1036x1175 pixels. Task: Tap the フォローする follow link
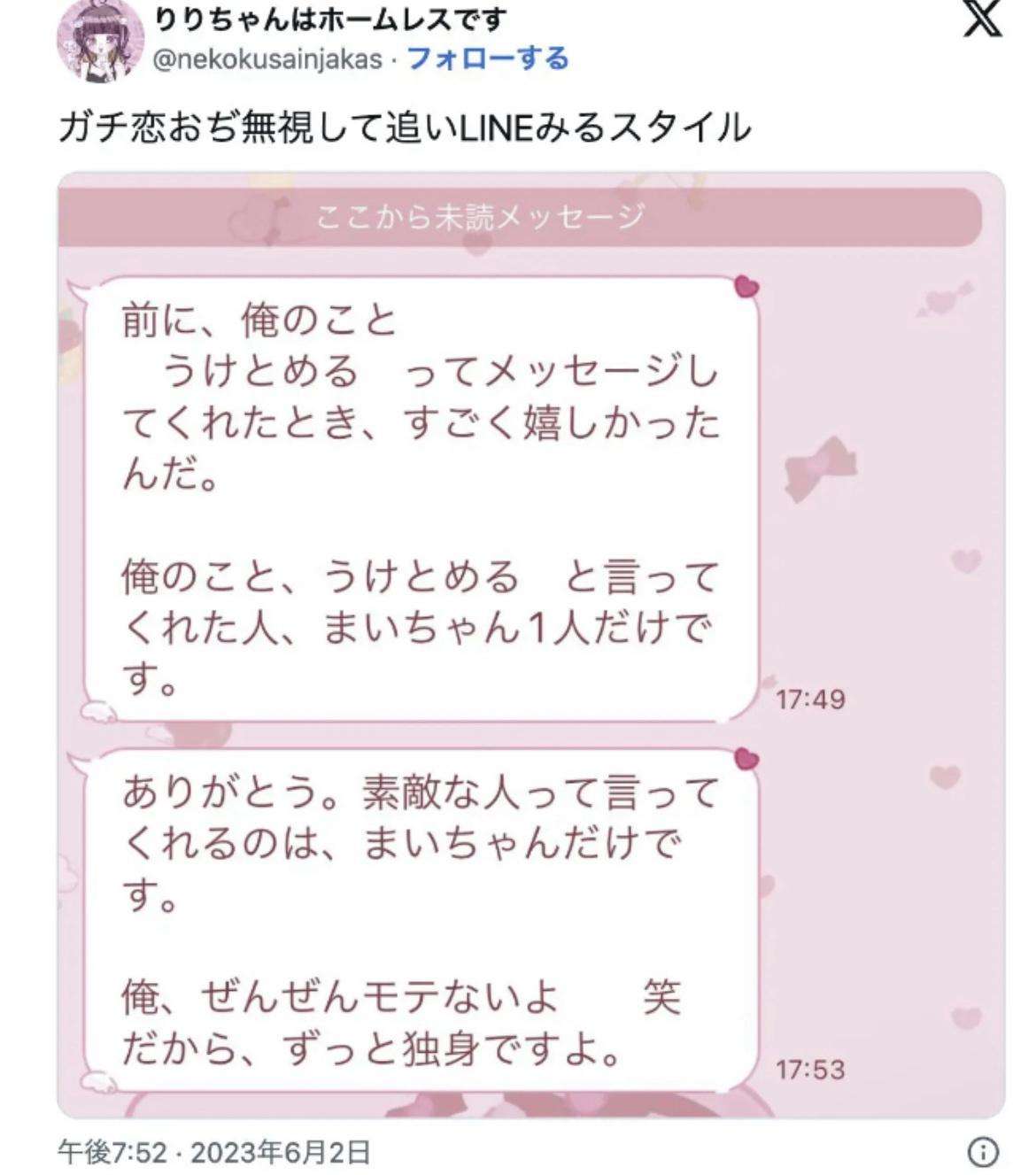[x=488, y=58]
